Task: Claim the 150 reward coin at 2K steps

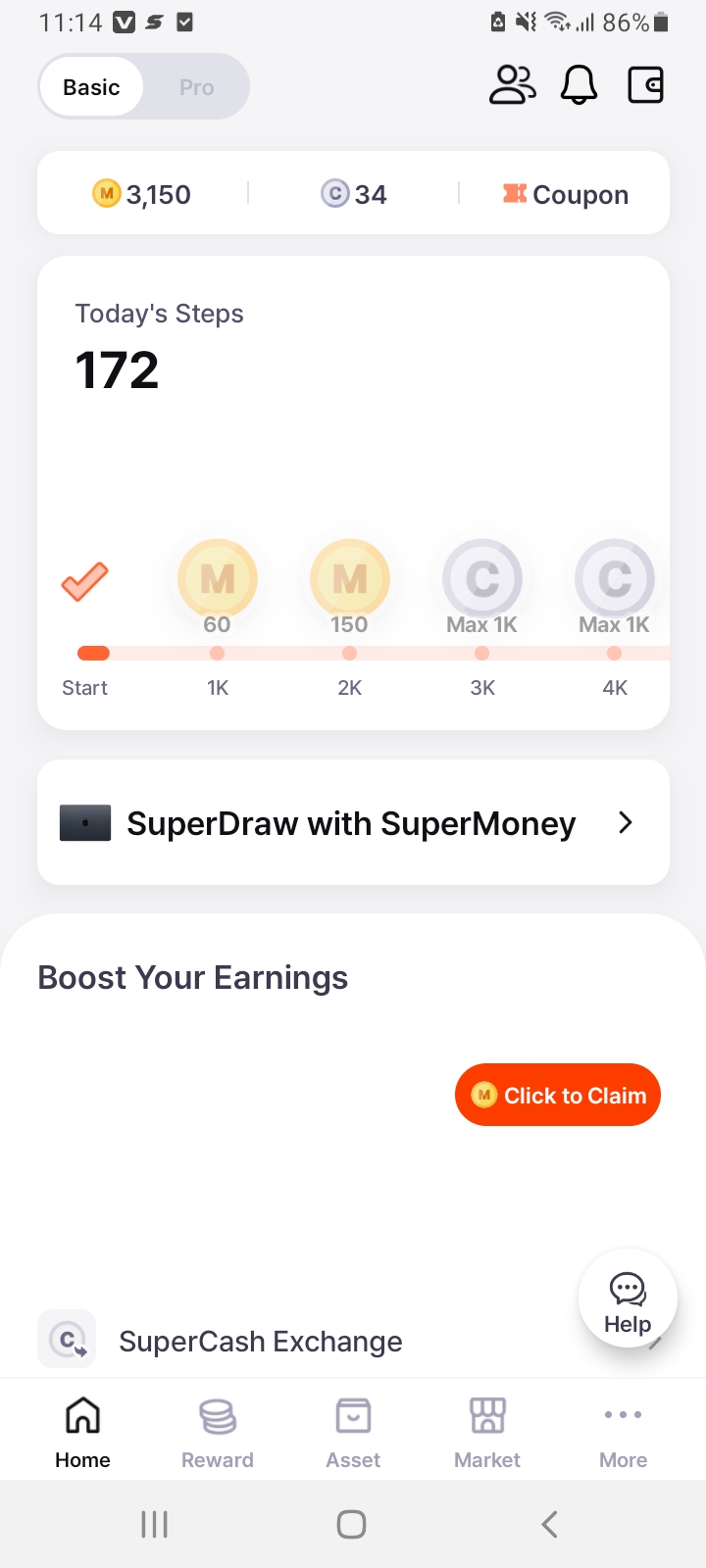Action: tap(350, 580)
